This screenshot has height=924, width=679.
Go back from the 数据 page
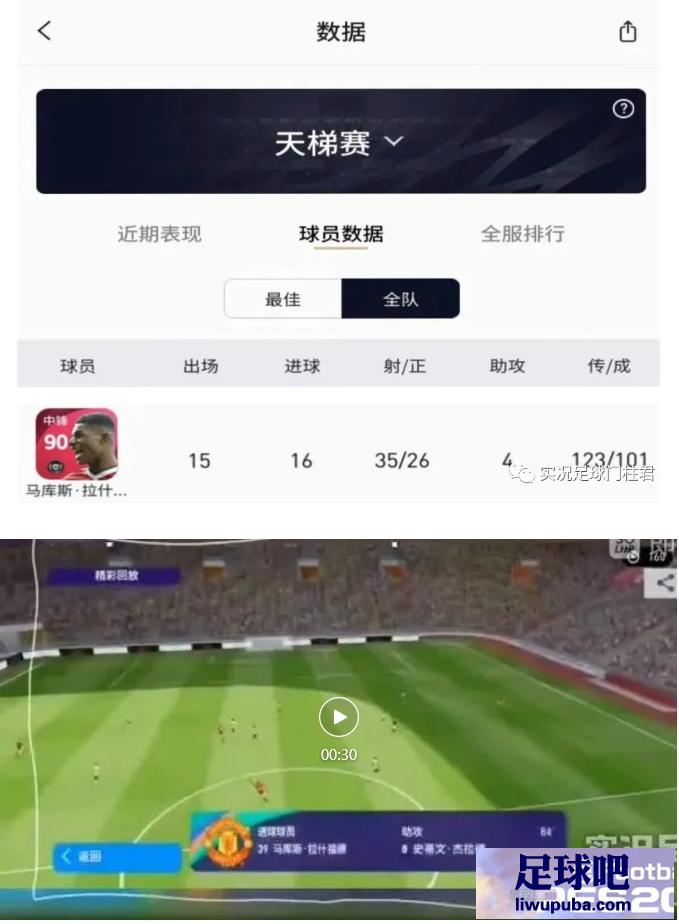coord(44,31)
